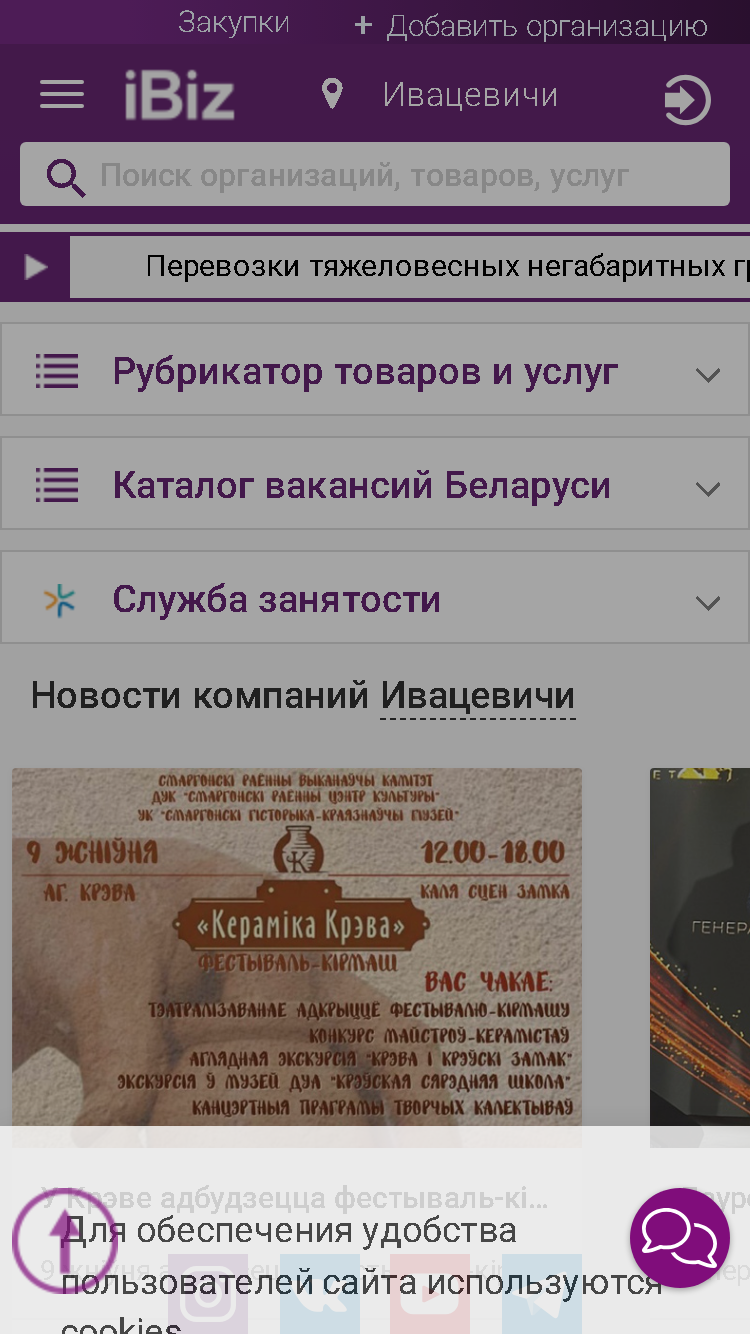This screenshot has height=1334, width=750.
Task: Tap the play arrow on the ticker
Action: pos(35,267)
